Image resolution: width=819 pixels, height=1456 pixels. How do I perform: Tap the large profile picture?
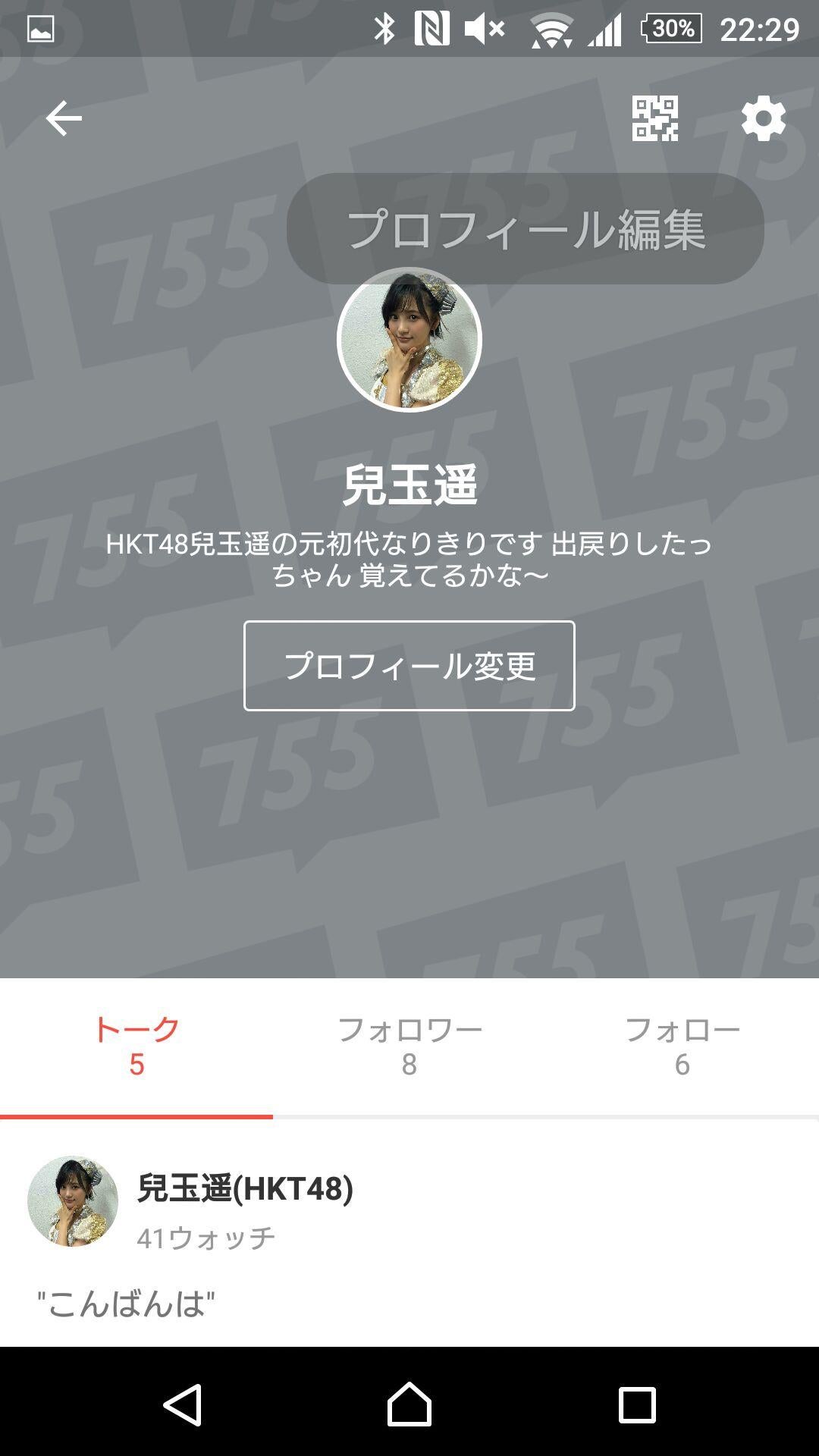(409, 340)
